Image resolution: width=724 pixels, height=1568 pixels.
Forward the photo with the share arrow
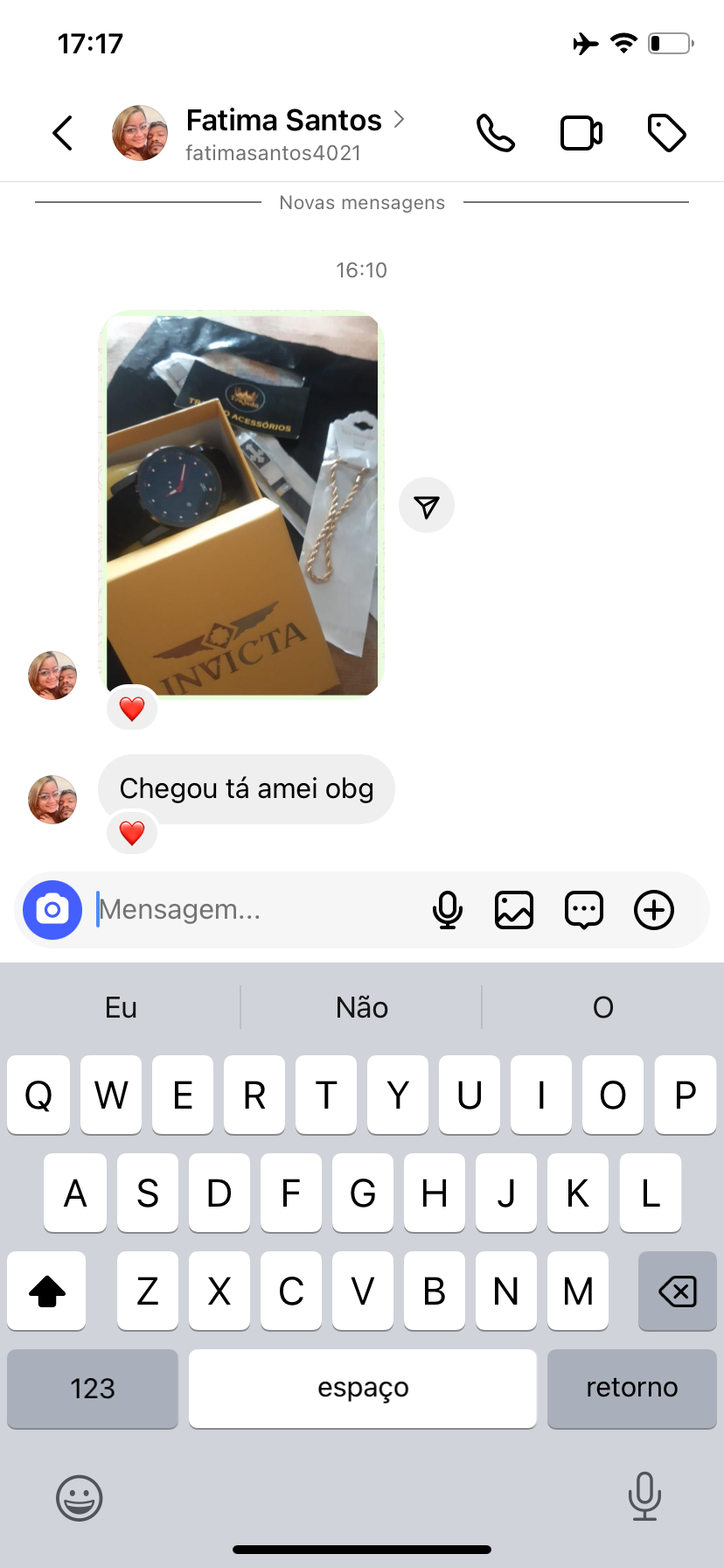point(427,506)
